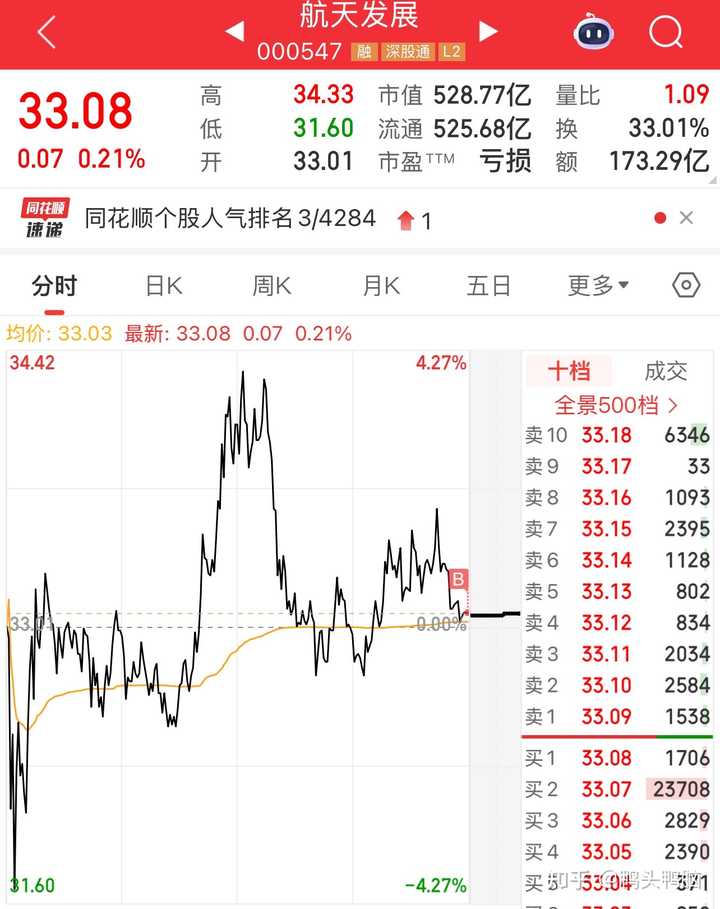This screenshot has width=720, height=909.
Task: Open the AI robot assistant
Action: [x=593, y=33]
